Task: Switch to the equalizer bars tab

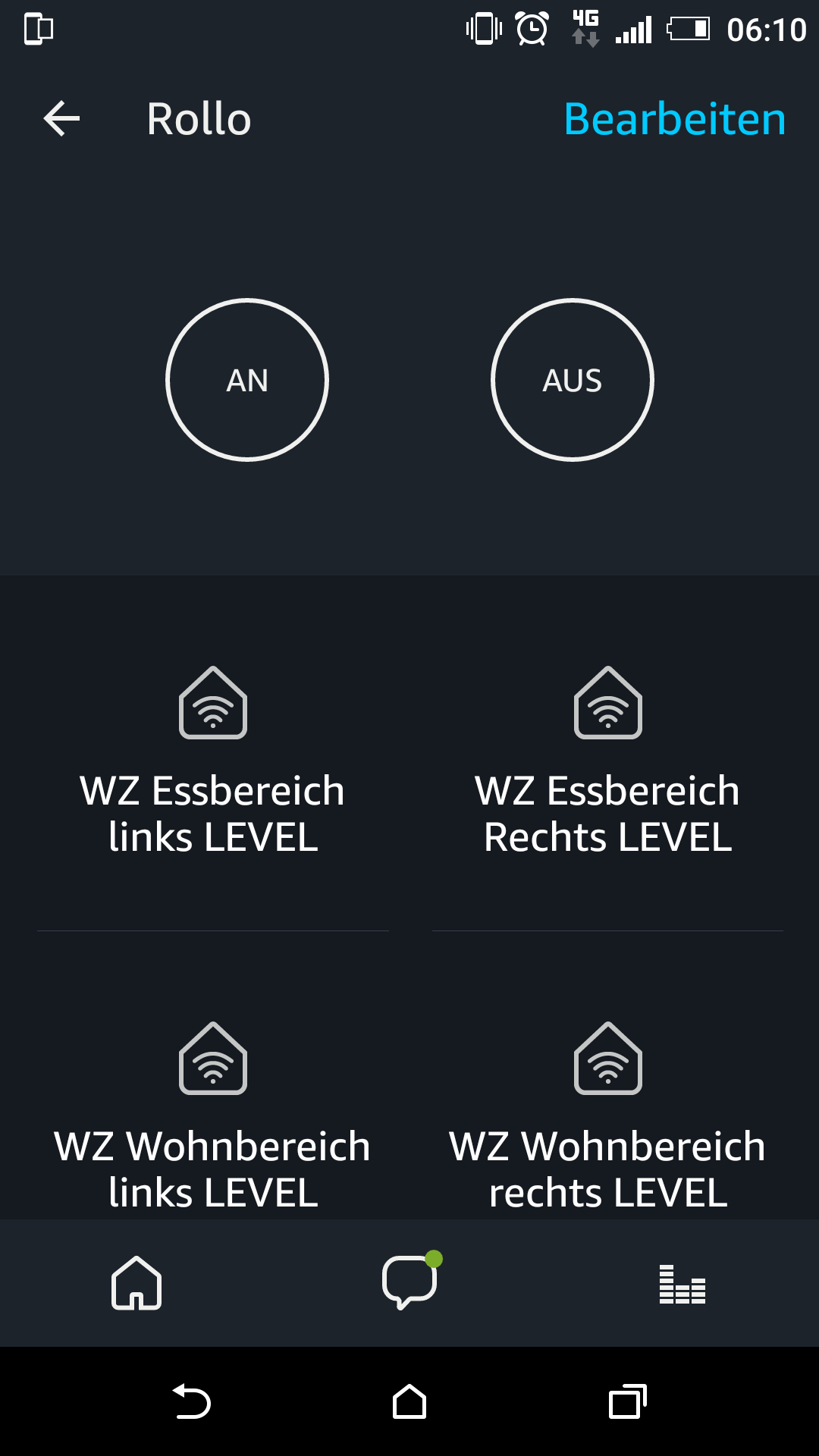Action: (682, 1283)
